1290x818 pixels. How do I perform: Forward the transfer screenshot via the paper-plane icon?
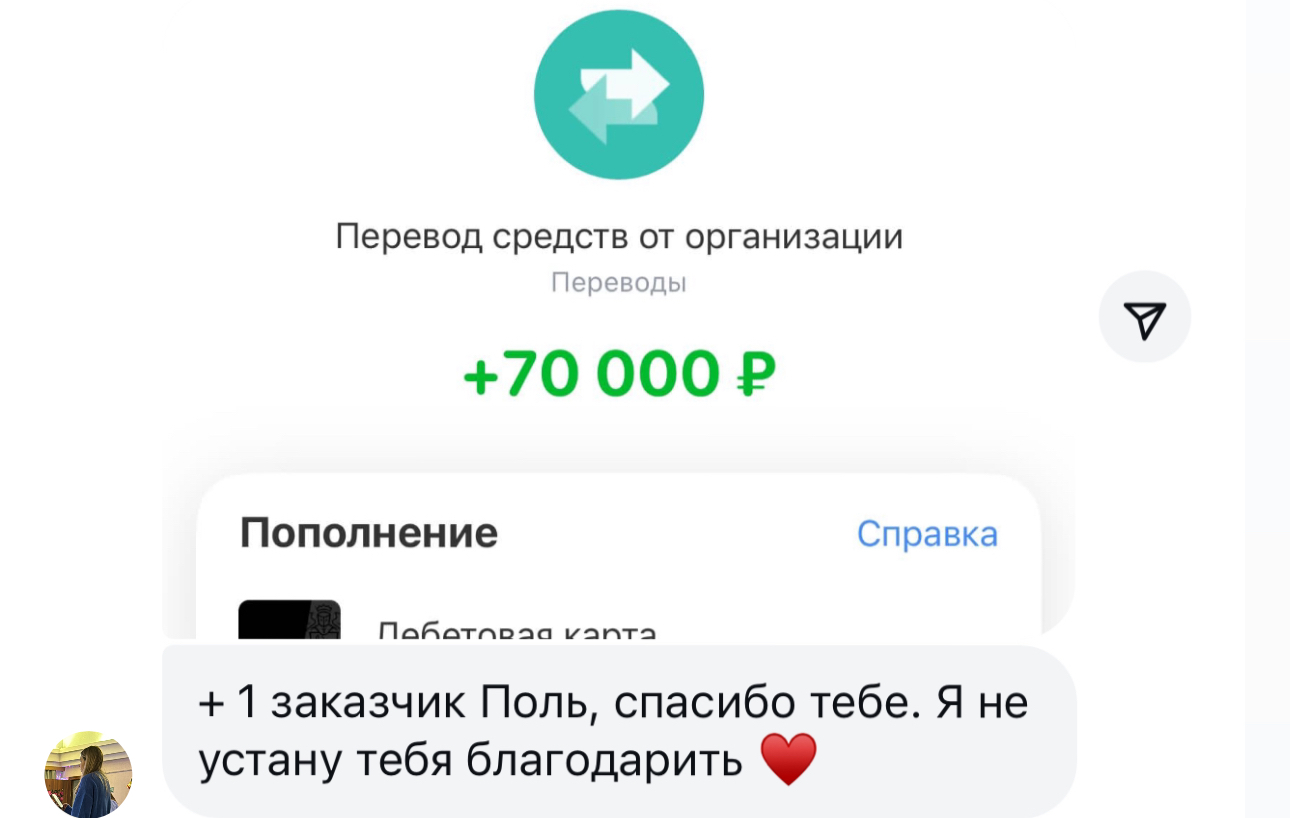(1144, 317)
